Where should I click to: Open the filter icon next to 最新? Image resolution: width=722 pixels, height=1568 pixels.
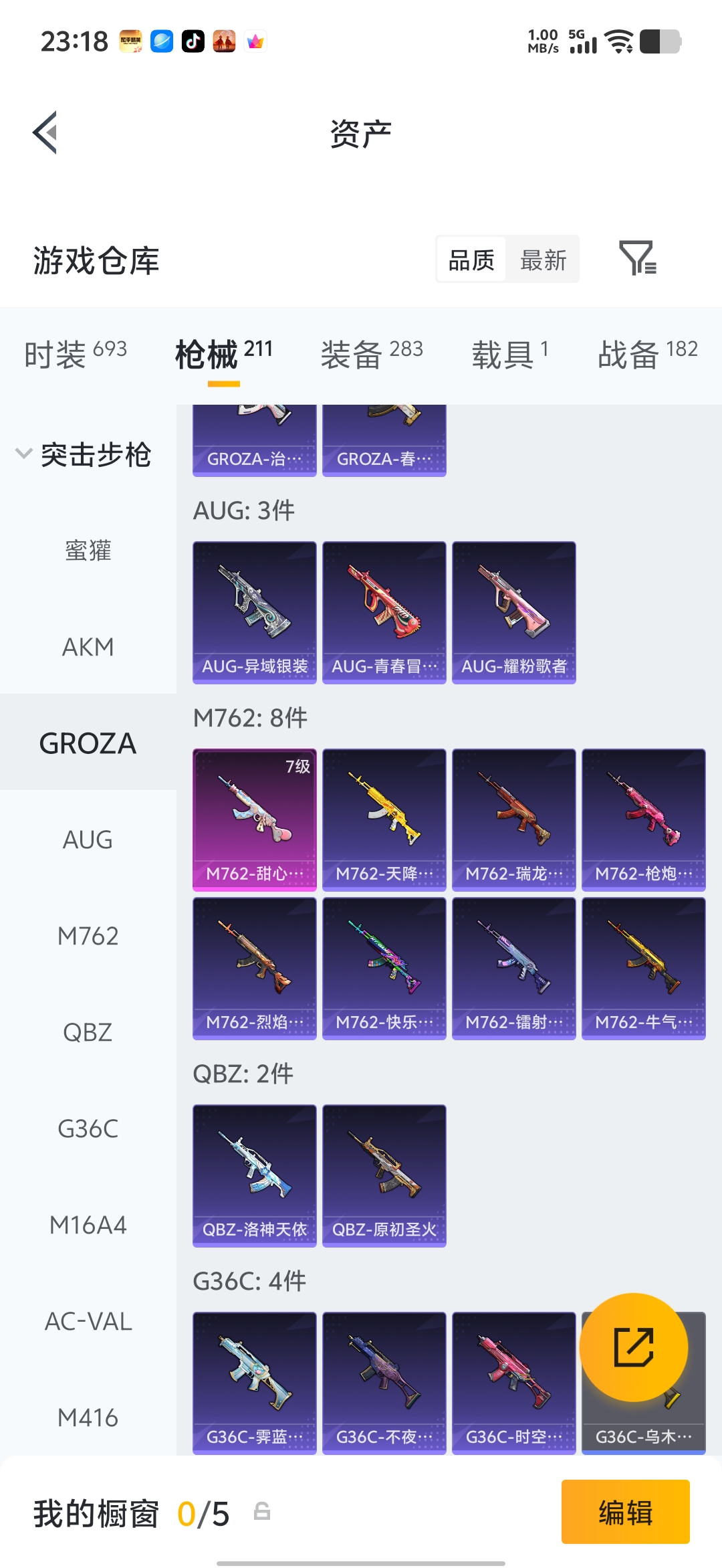pos(638,259)
